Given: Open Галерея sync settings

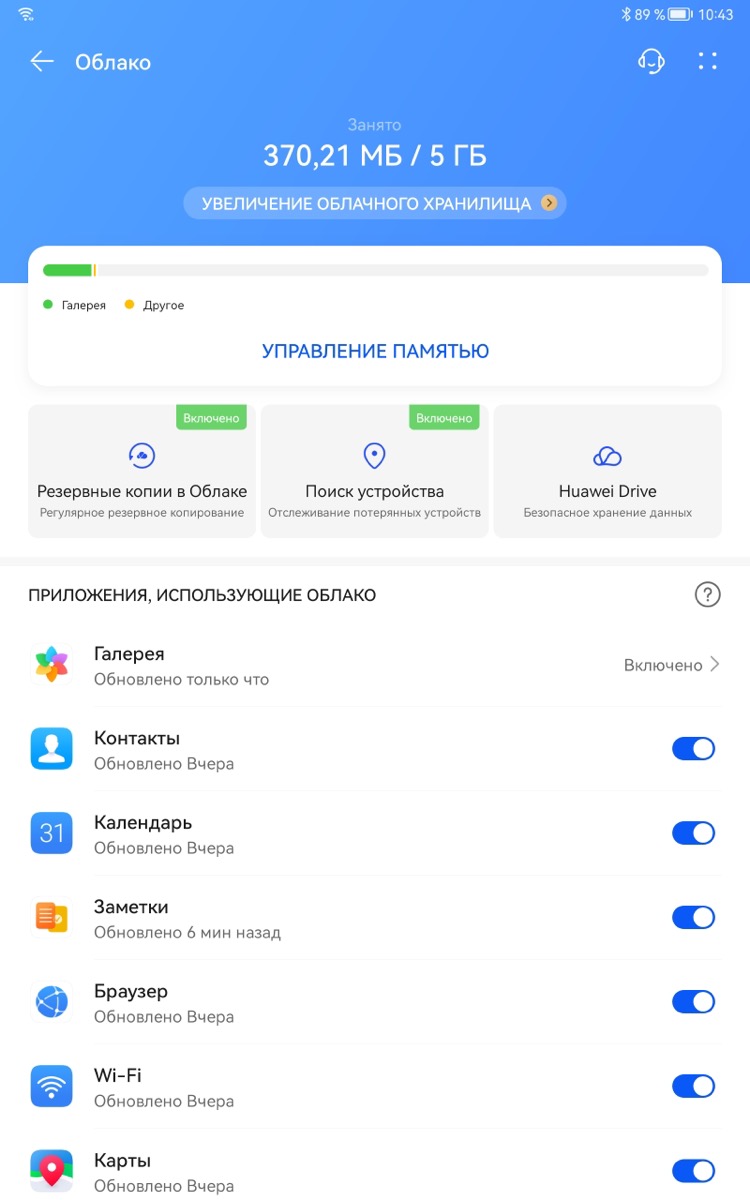Looking at the screenshot, I should click(375, 665).
